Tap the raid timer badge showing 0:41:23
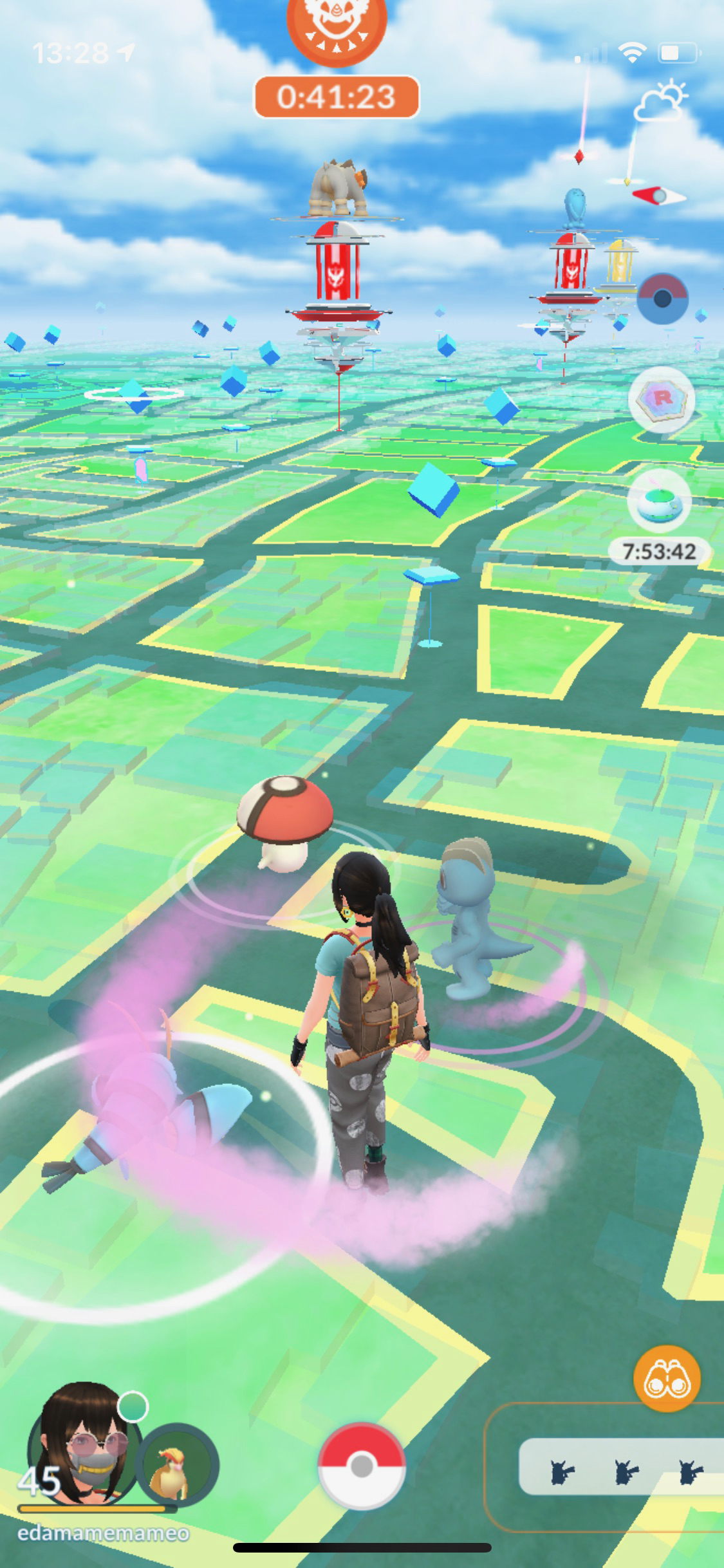 337,97
